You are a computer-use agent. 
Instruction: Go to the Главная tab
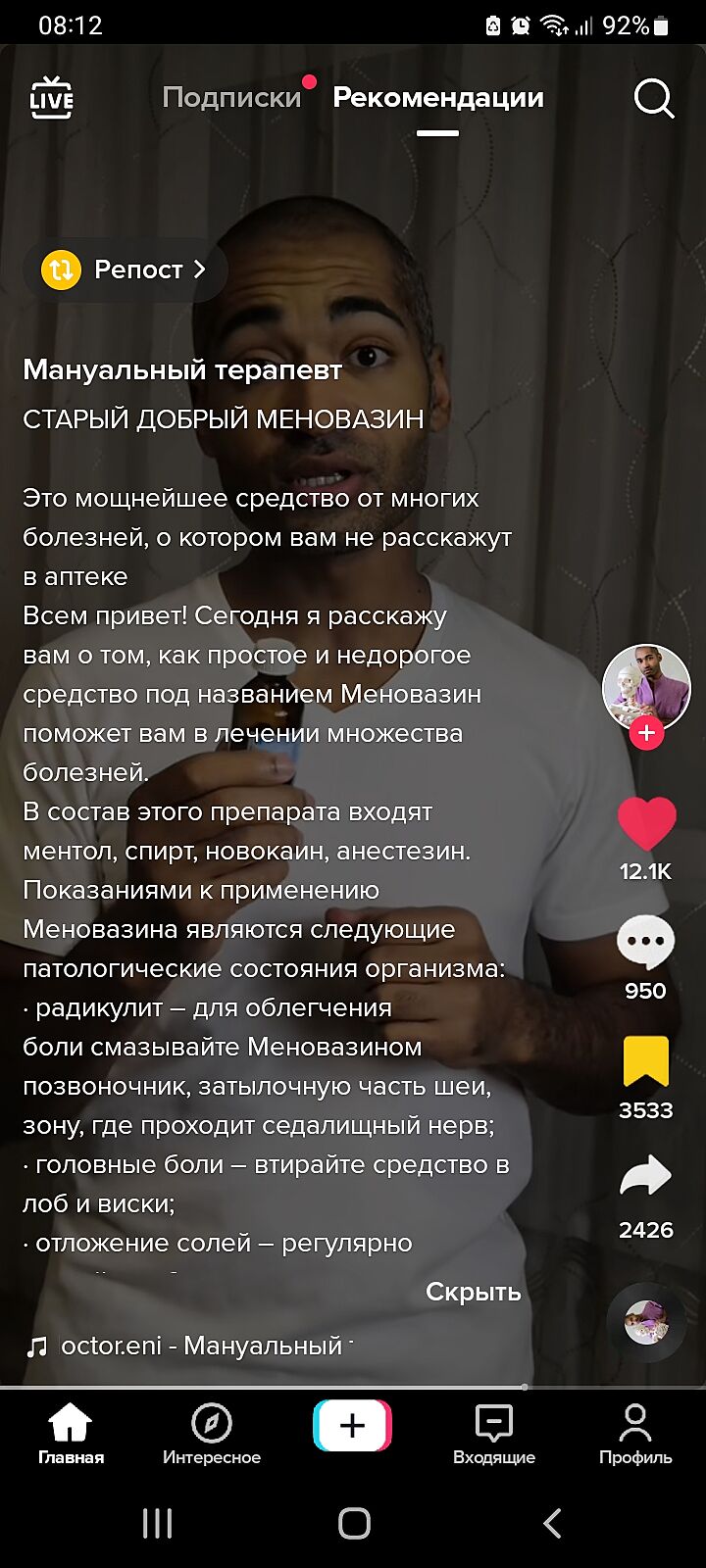pyautogui.click(x=71, y=1434)
